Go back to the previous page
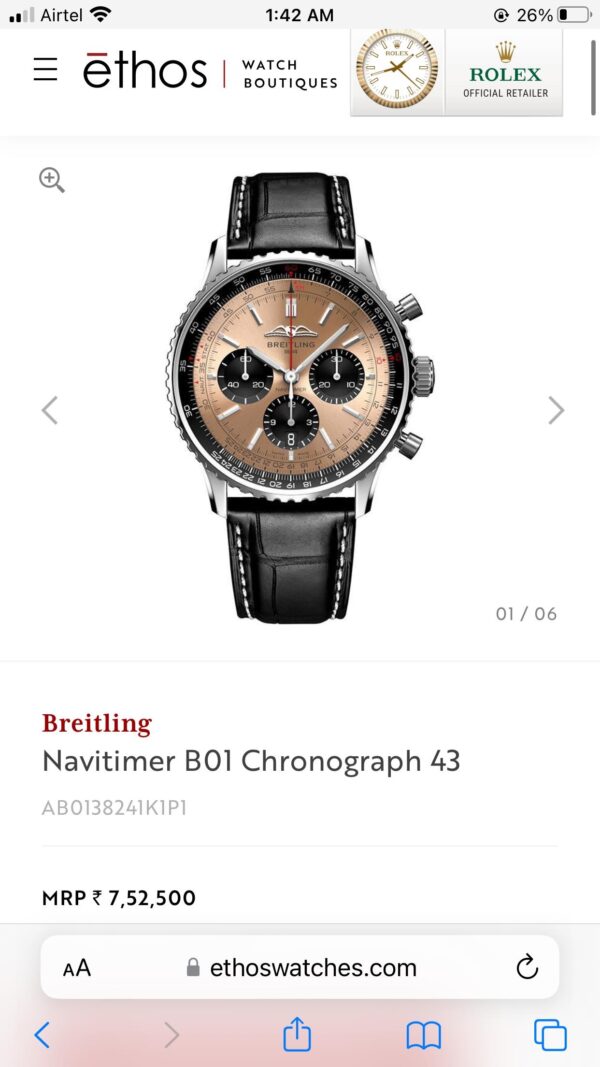 point(42,1035)
